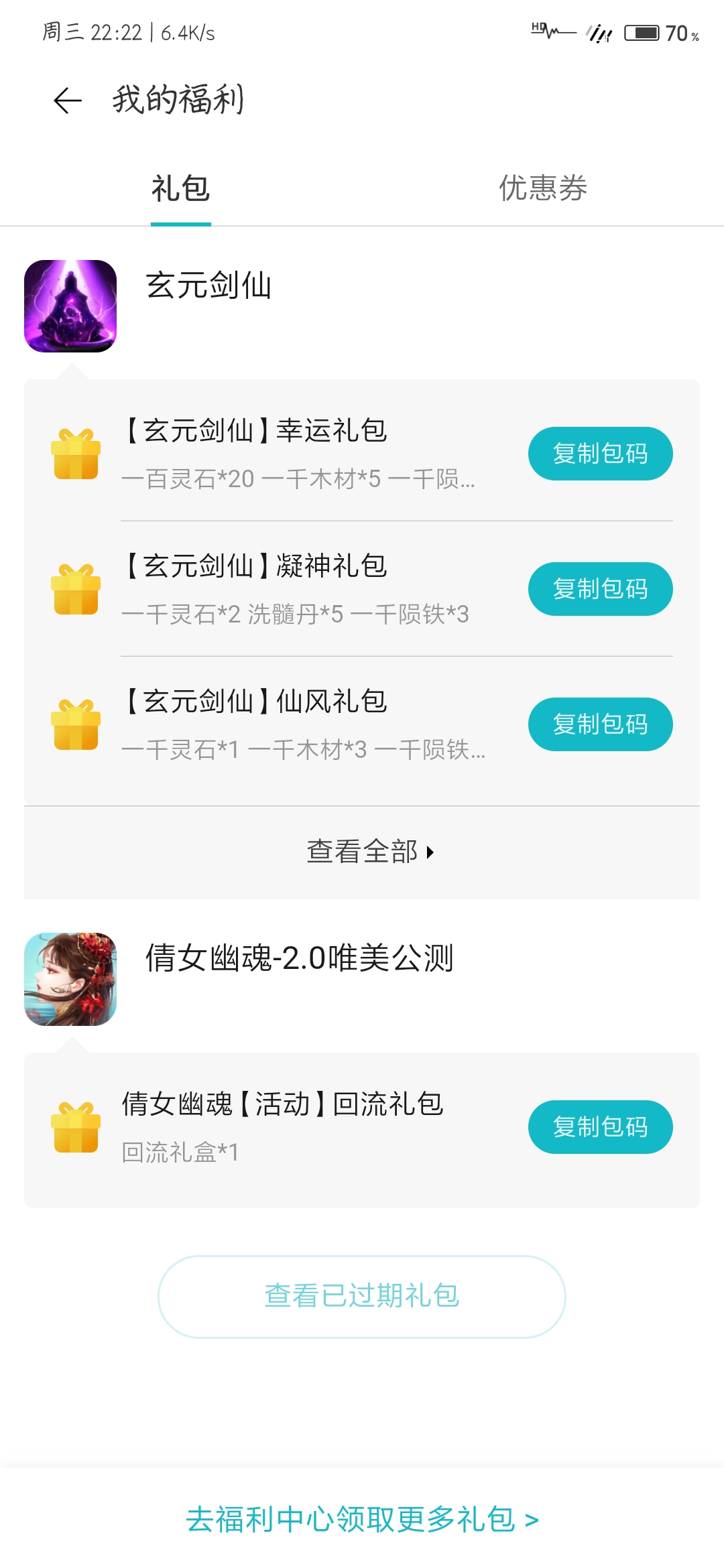Copy the code for 幸运礼包

(600, 454)
